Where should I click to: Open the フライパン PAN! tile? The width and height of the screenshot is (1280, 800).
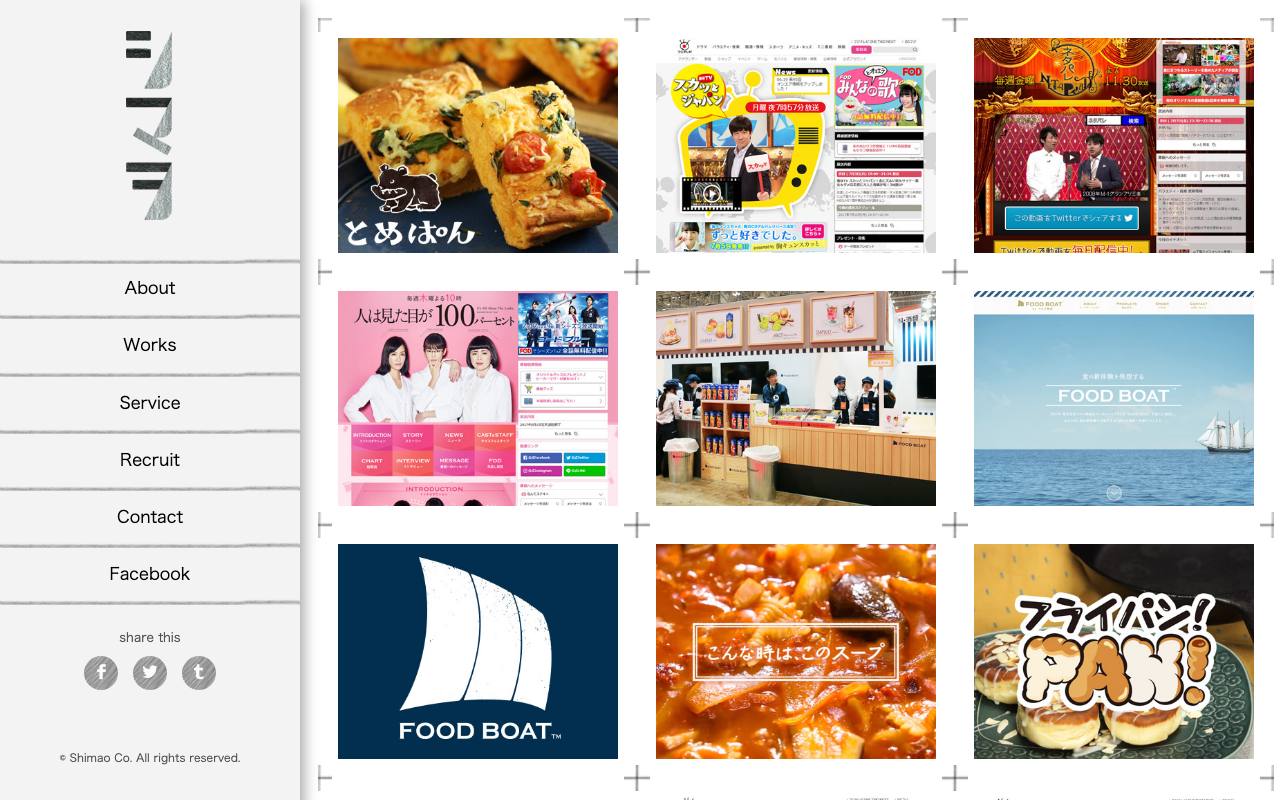(x=1114, y=652)
